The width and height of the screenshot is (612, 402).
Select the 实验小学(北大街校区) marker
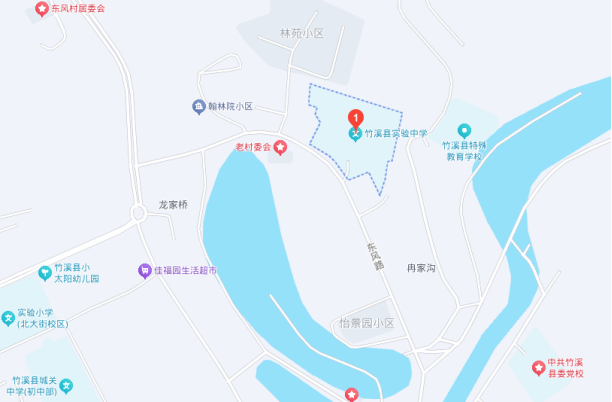pyautogui.click(x=8, y=318)
